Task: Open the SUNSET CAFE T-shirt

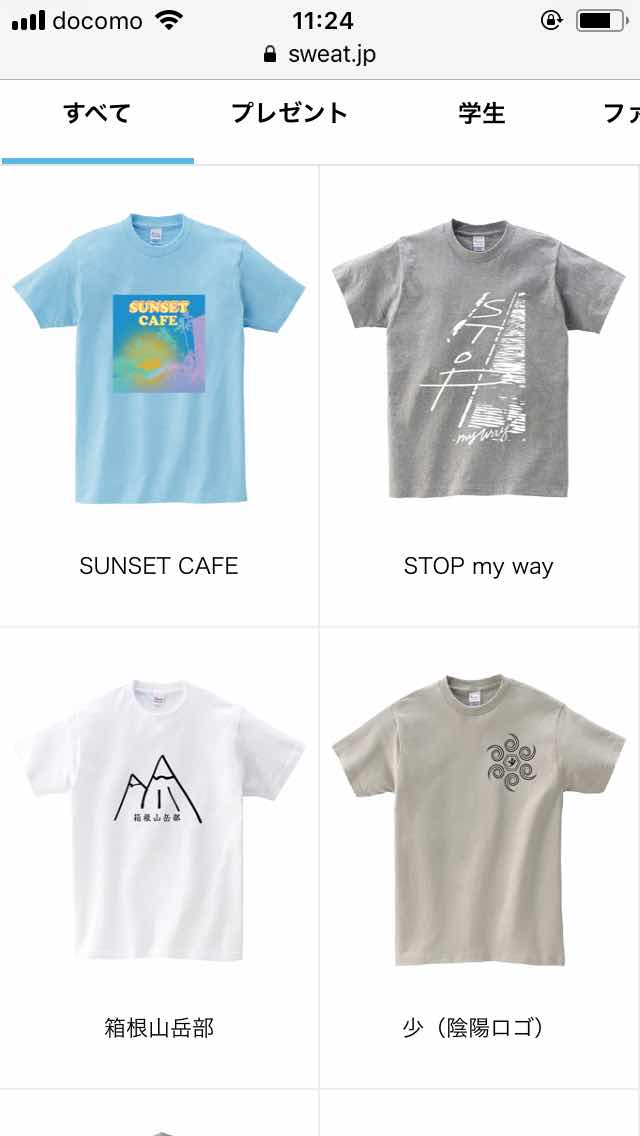Action: pos(159,360)
